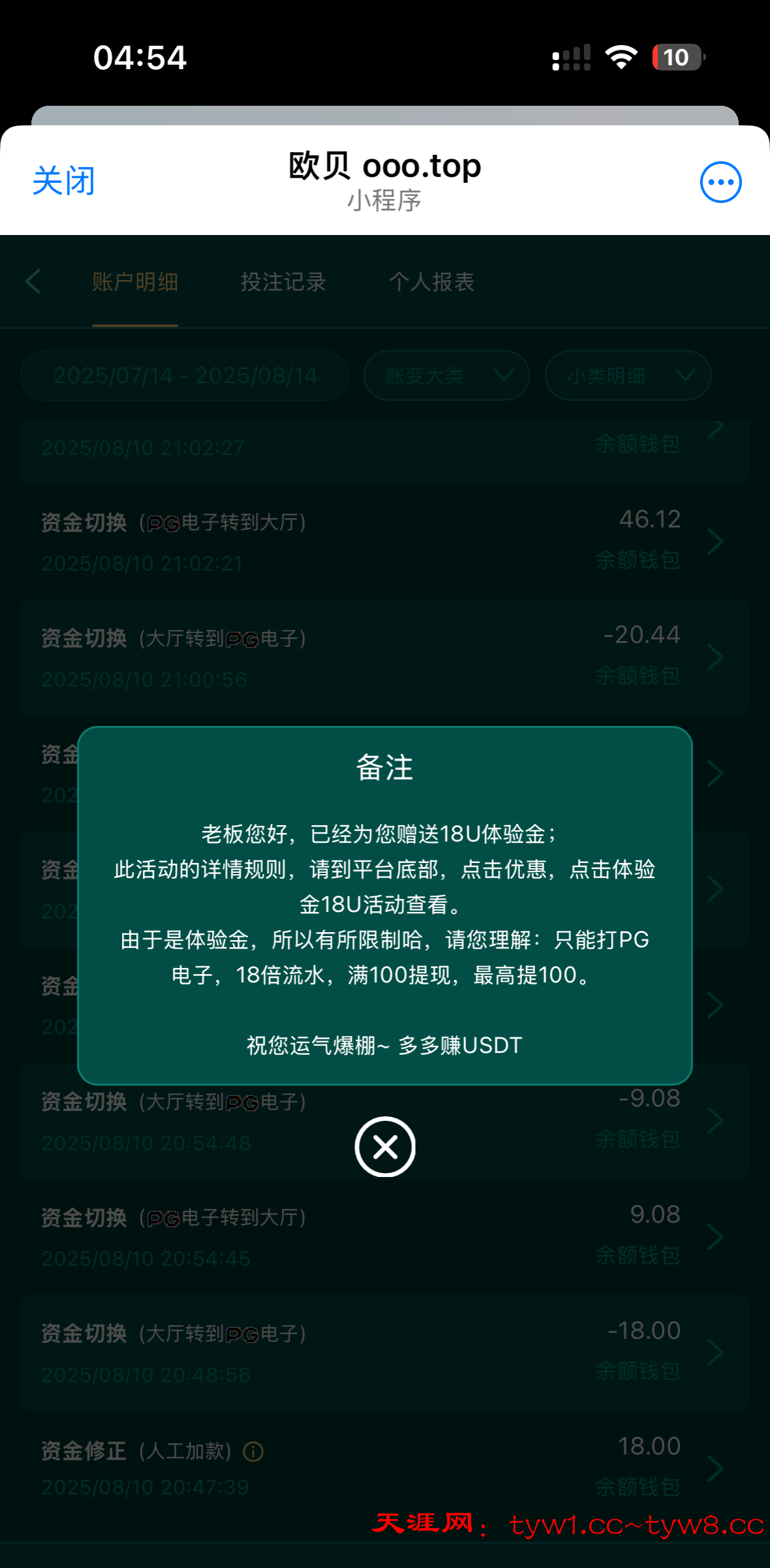Tap 关闭 to close the mini program
This screenshot has width=770, height=1568.
pyautogui.click(x=64, y=181)
